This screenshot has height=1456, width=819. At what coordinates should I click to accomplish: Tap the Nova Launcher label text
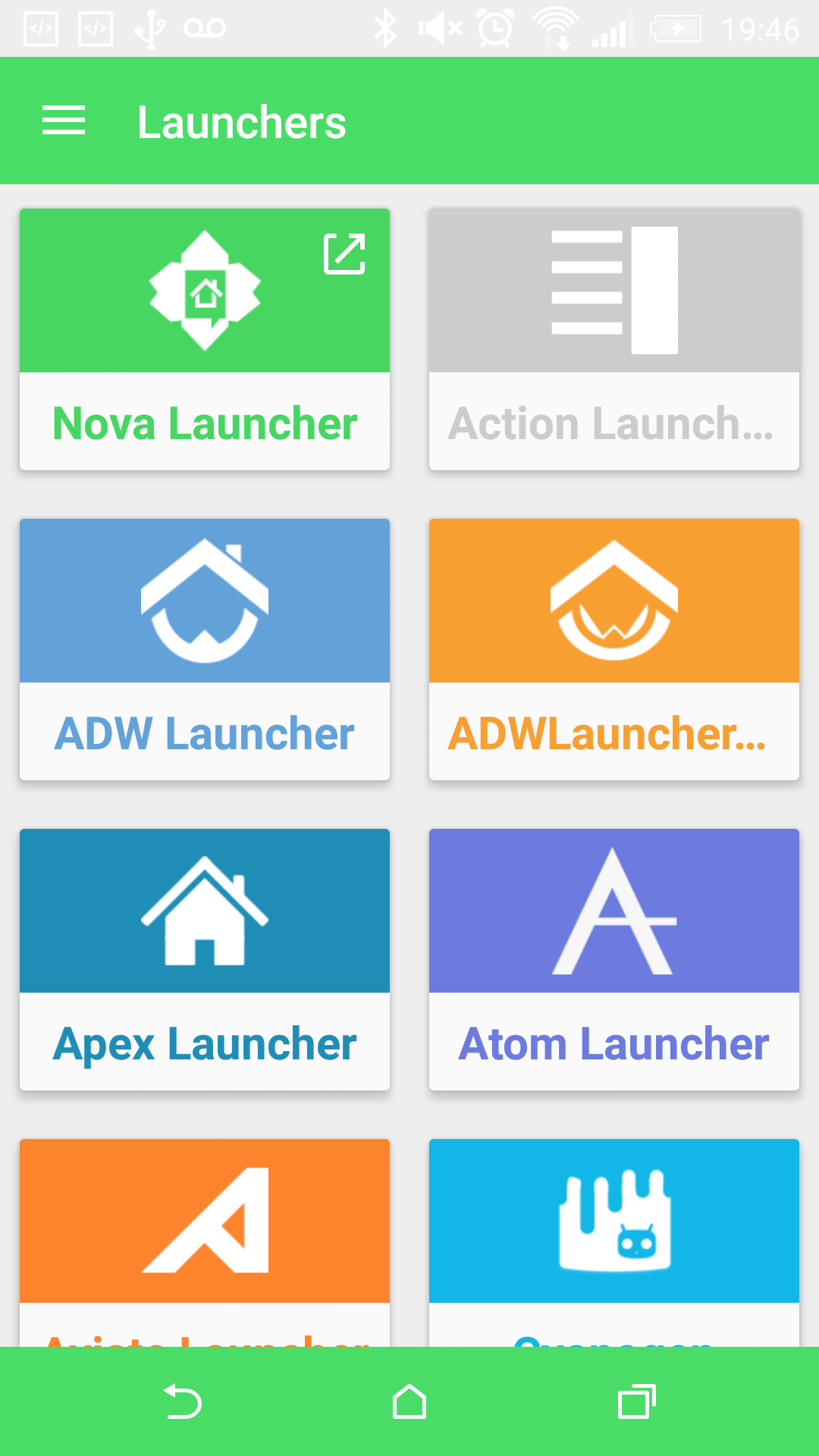[x=203, y=423]
